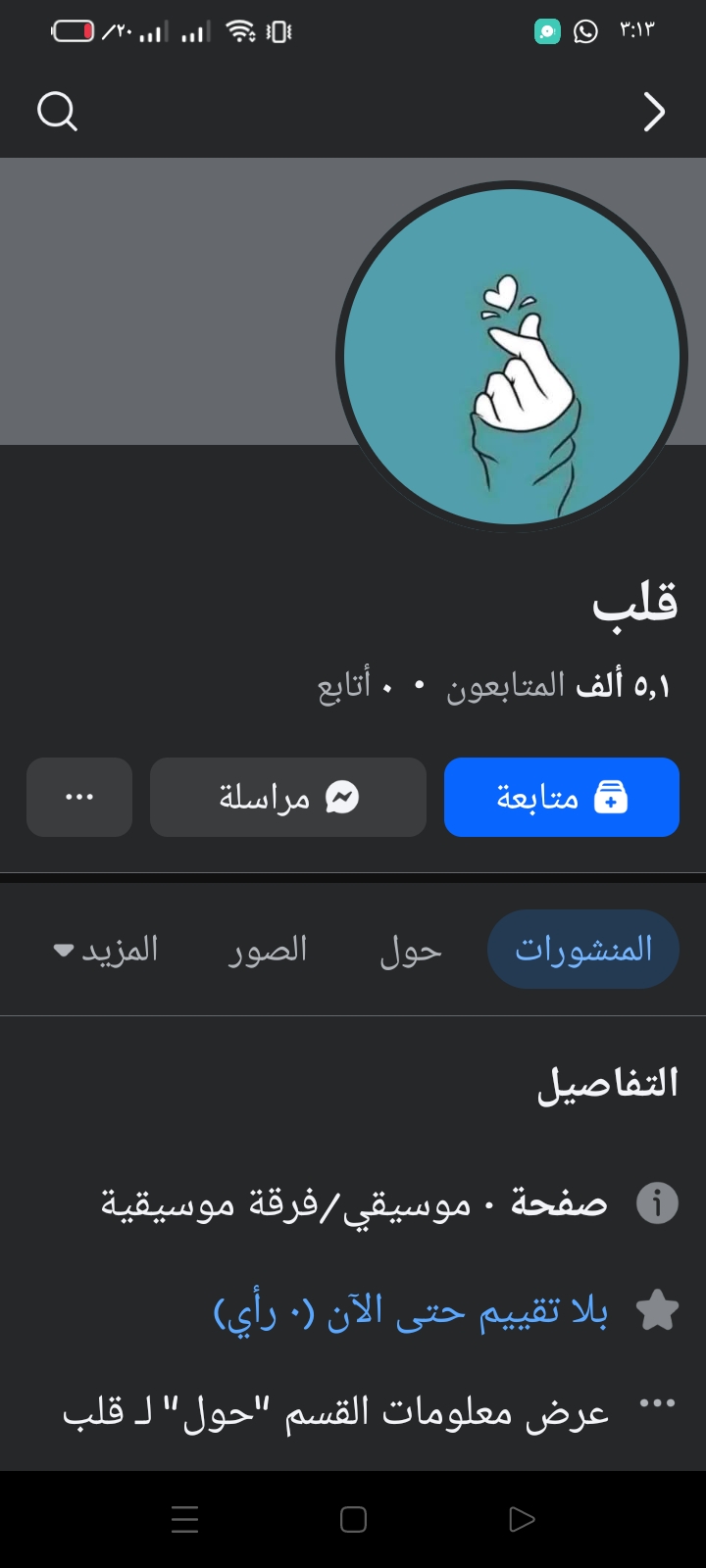Message the page via the مراسلة button
The image size is (706, 1568).
coord(287,797)
